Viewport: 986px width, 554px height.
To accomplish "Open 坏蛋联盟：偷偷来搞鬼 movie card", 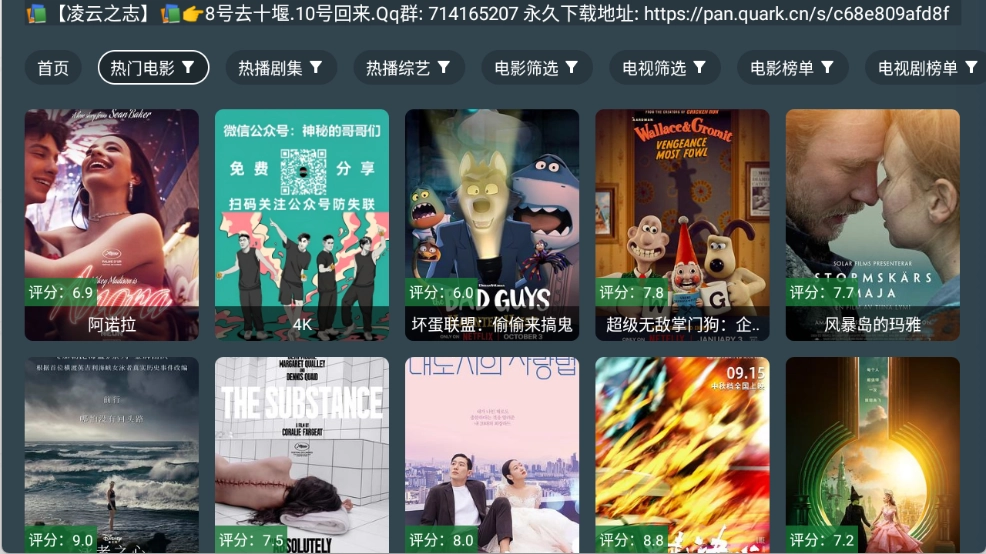I will coord(492,225).
